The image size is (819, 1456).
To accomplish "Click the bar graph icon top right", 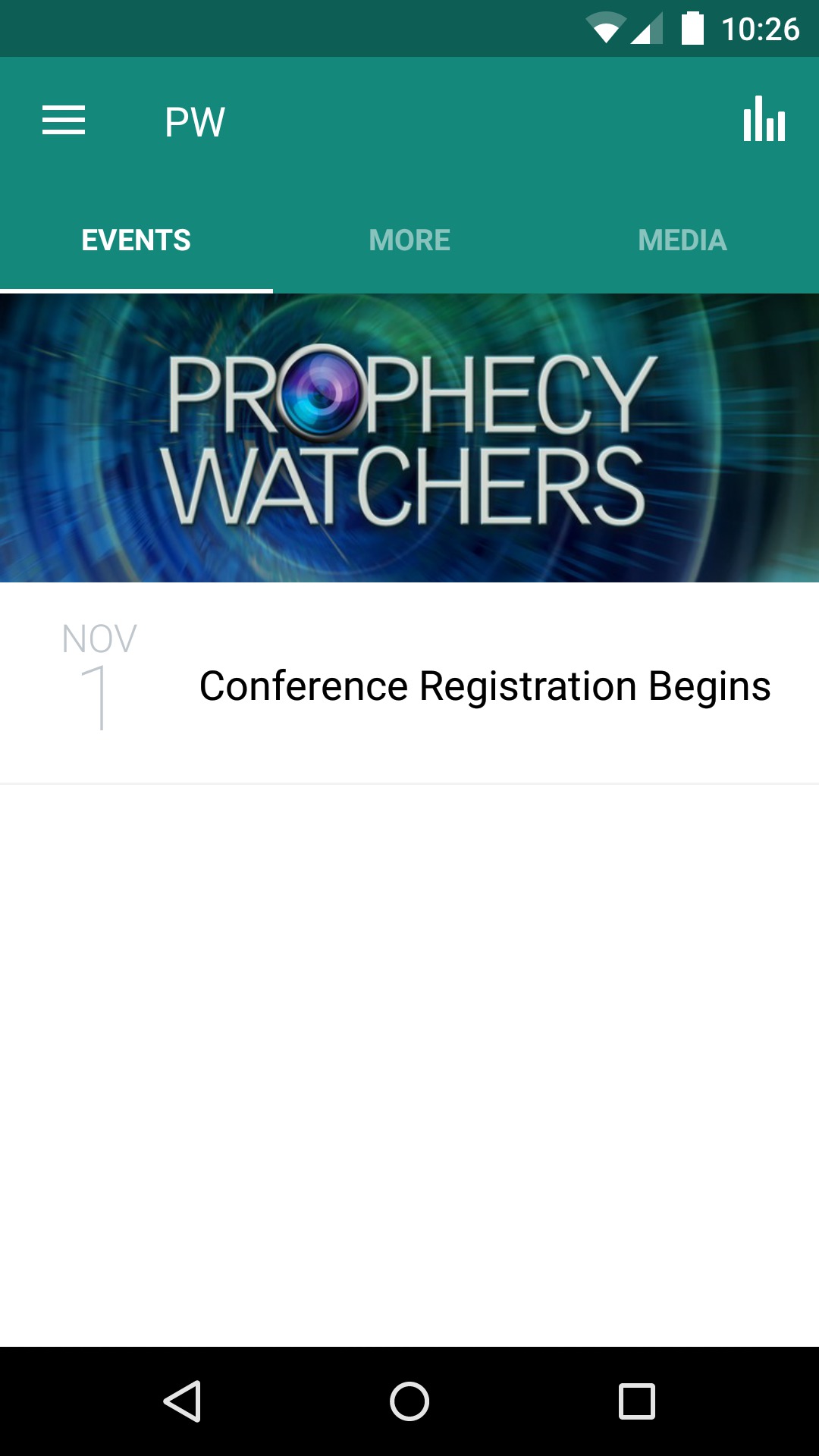I will point(764,120).
